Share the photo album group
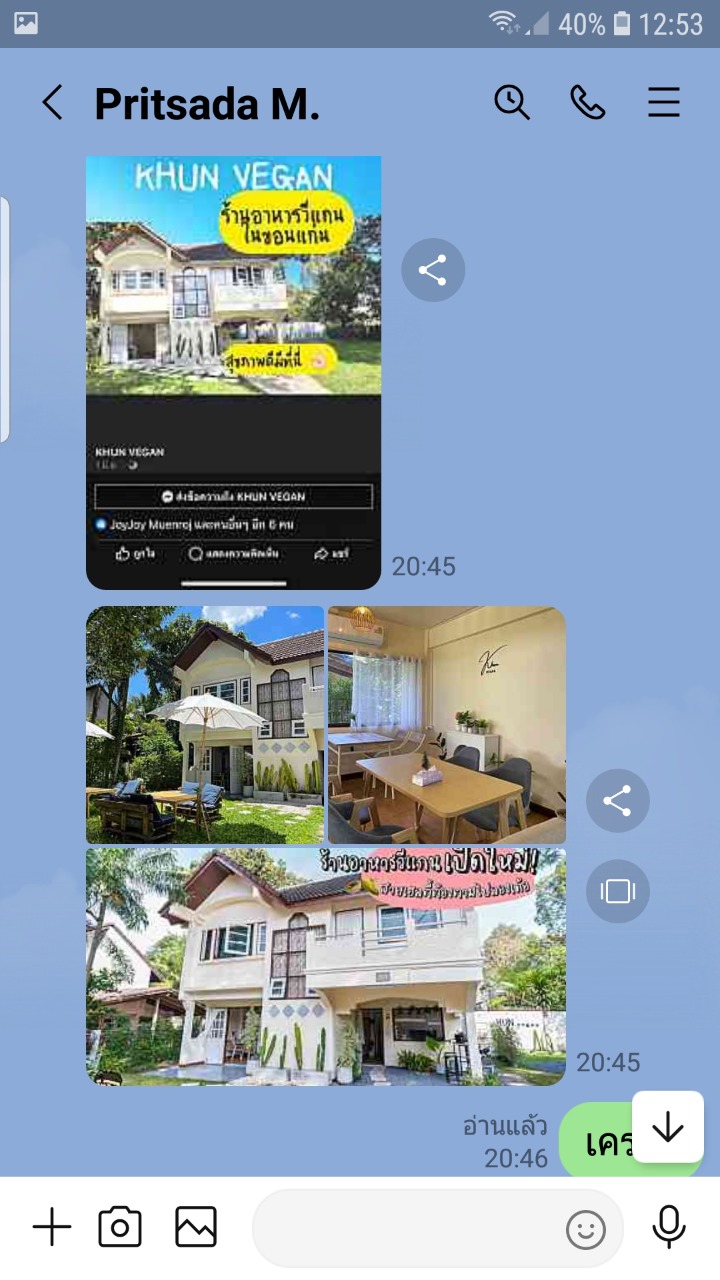 (x=618, y=801)
